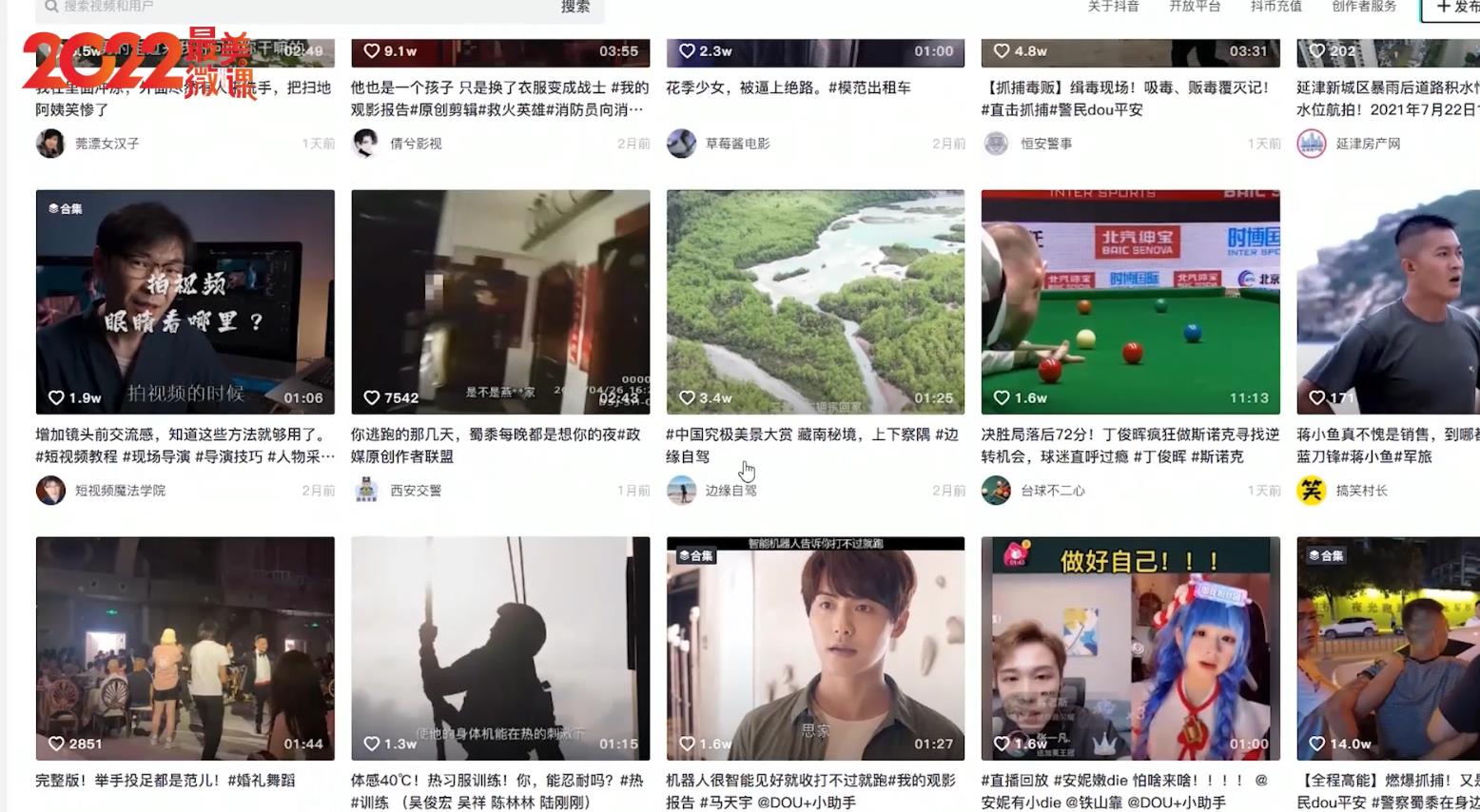This screenshot has height=812, width=1480.
Task: Play the 马天宇 robot movie clip
Action: pos(815,648)
